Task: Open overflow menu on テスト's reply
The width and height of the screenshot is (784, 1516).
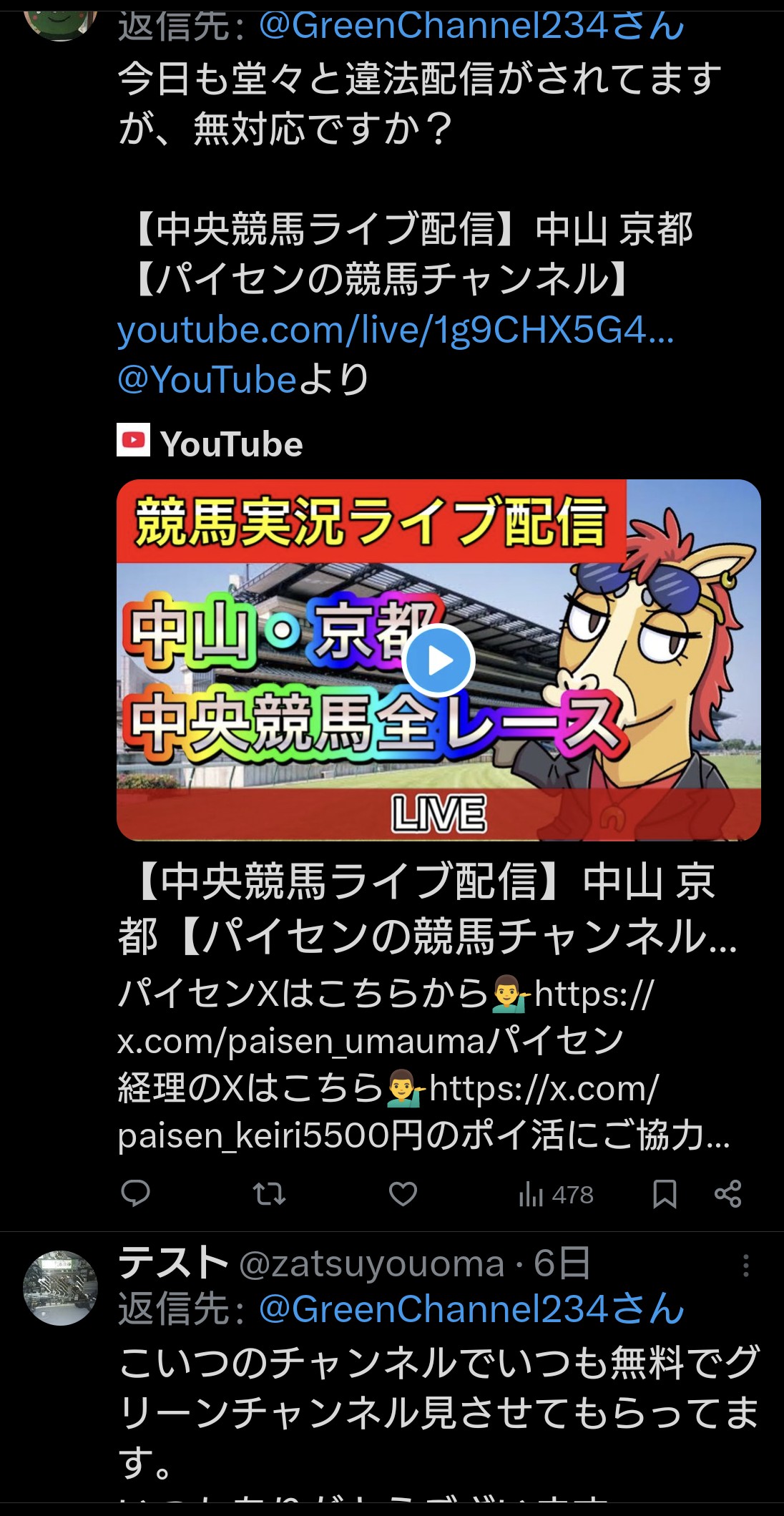Action: coord(745,1266)
